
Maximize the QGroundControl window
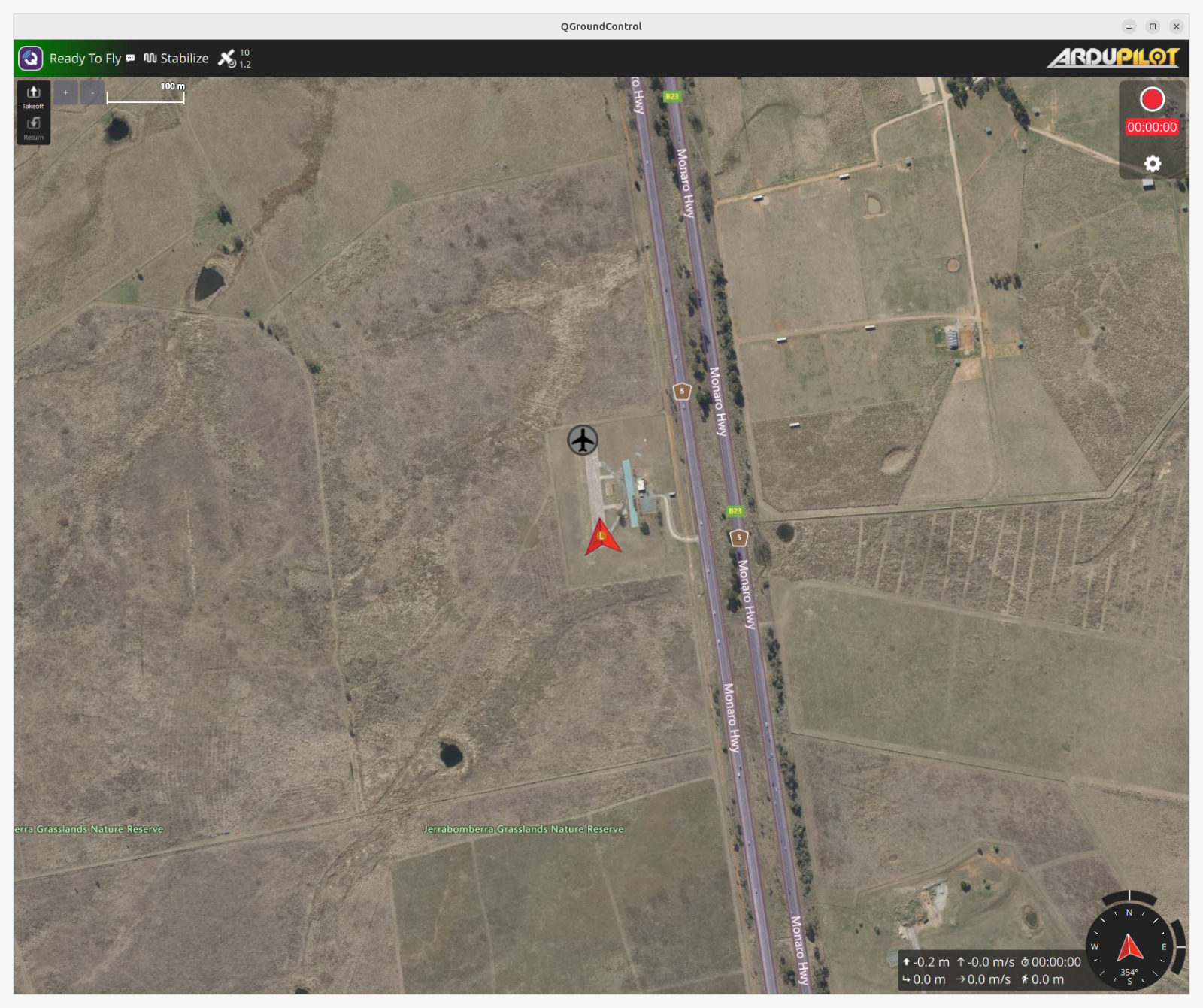[1153, 26]
